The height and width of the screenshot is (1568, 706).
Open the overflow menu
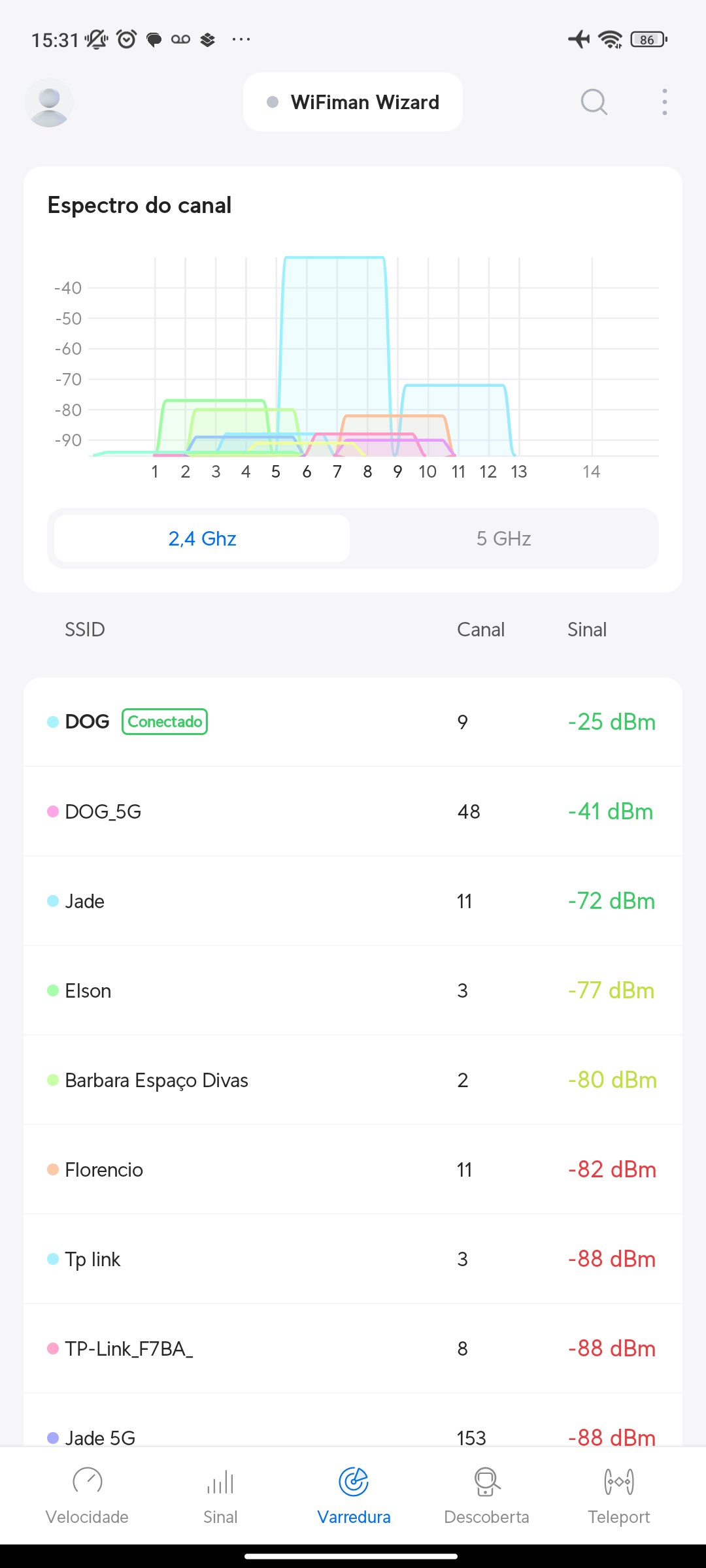[x=664, y=103]
